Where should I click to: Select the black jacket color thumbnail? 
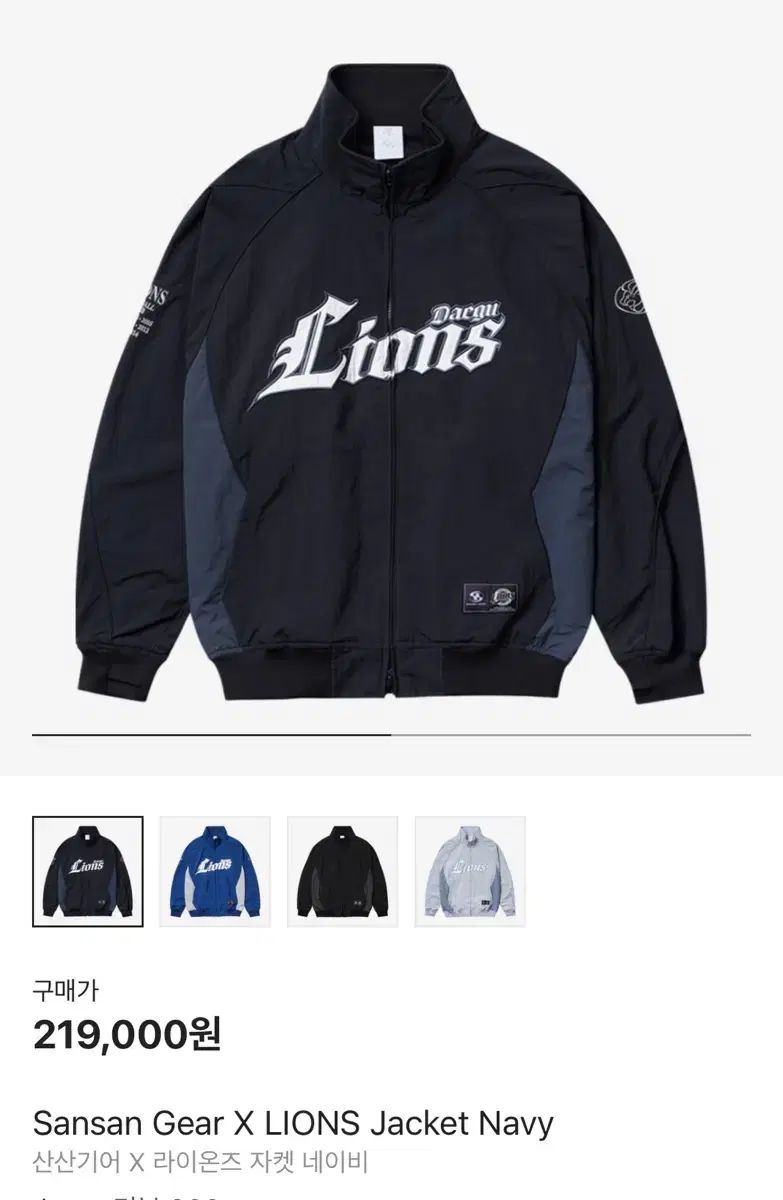pyautogui.click(x=343, y=871)
